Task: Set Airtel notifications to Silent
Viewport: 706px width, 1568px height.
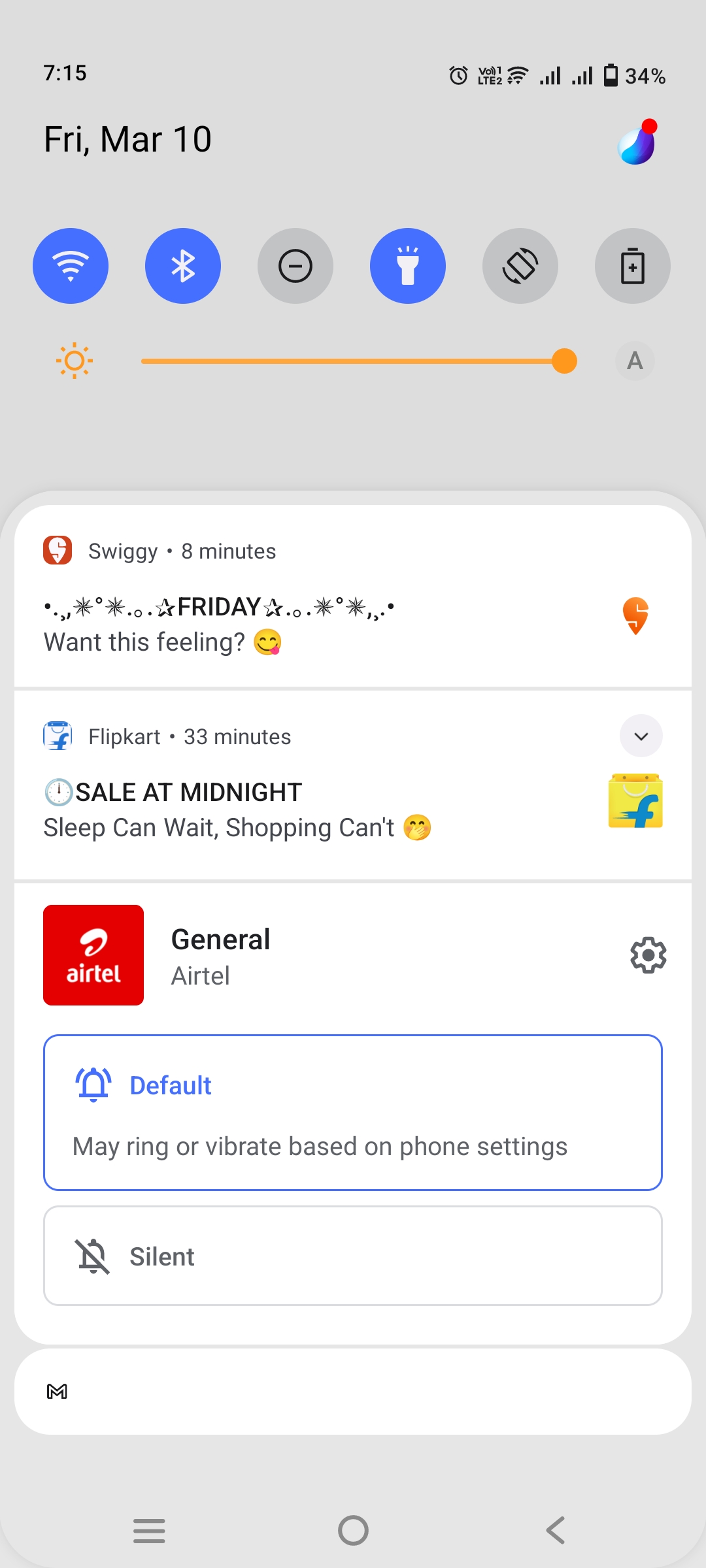Action: 353,1256
